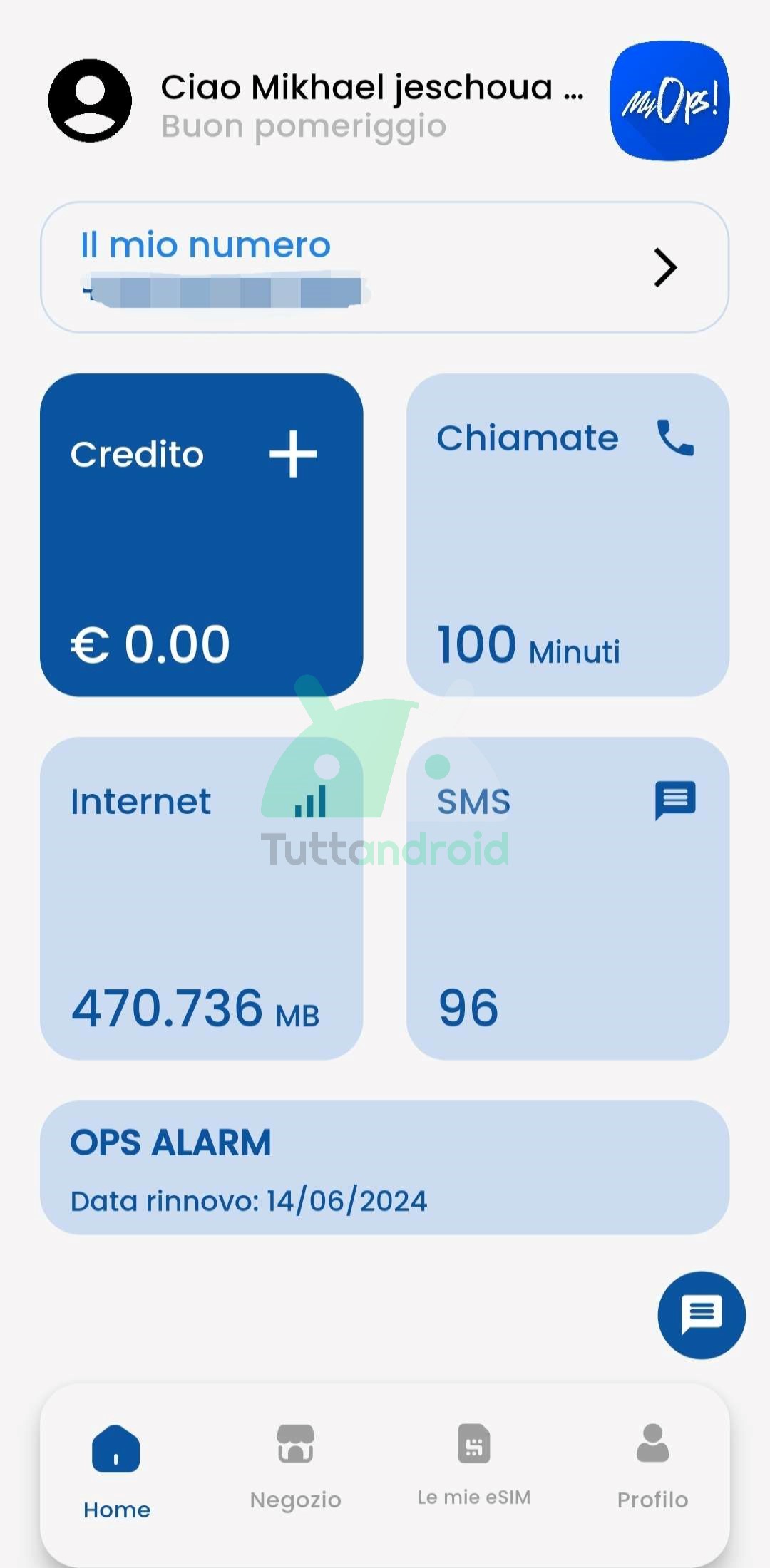Switch to the Le mie eSIM tab
770x1568 pixels.
coord(474,1465)
